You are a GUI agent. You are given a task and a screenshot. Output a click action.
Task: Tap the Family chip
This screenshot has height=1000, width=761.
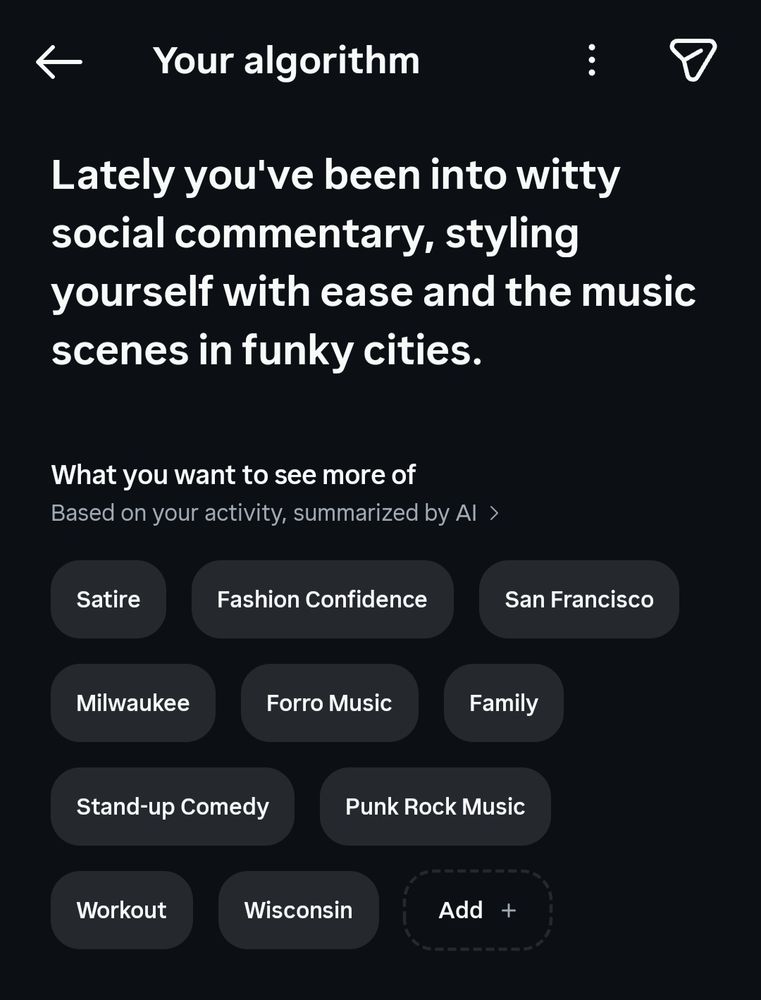click(x=503, y=703)
